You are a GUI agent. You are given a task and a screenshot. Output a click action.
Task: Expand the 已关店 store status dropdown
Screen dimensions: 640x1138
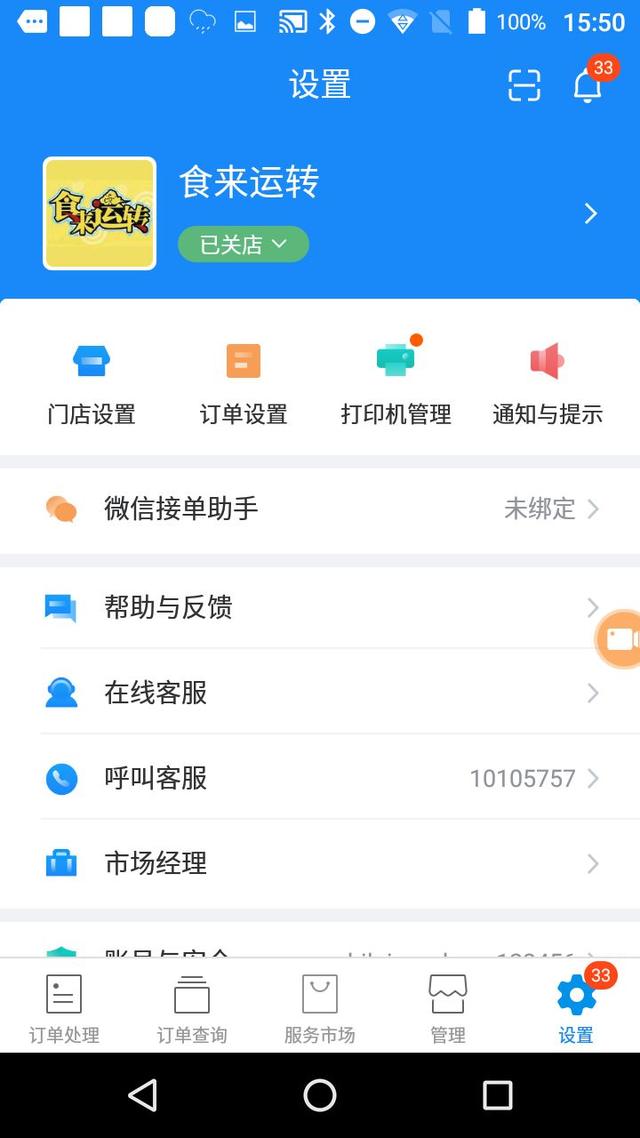click(x=243, y=244)
